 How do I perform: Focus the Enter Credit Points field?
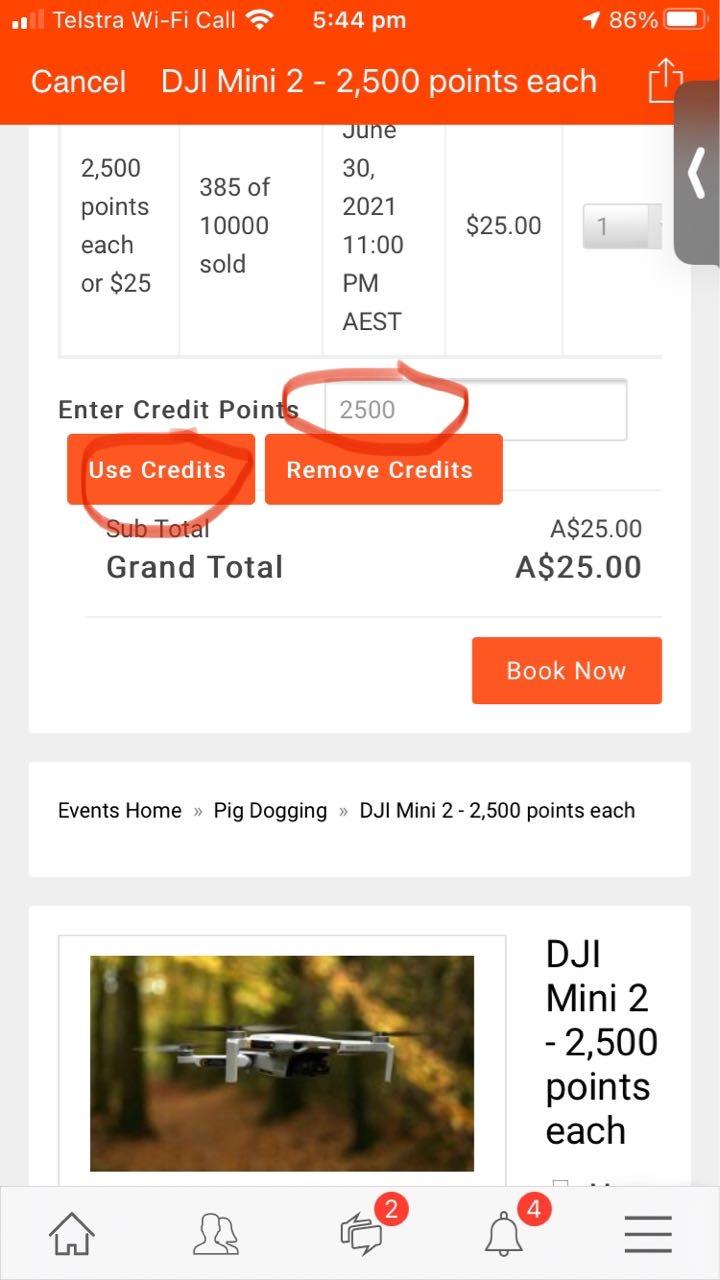476,410
